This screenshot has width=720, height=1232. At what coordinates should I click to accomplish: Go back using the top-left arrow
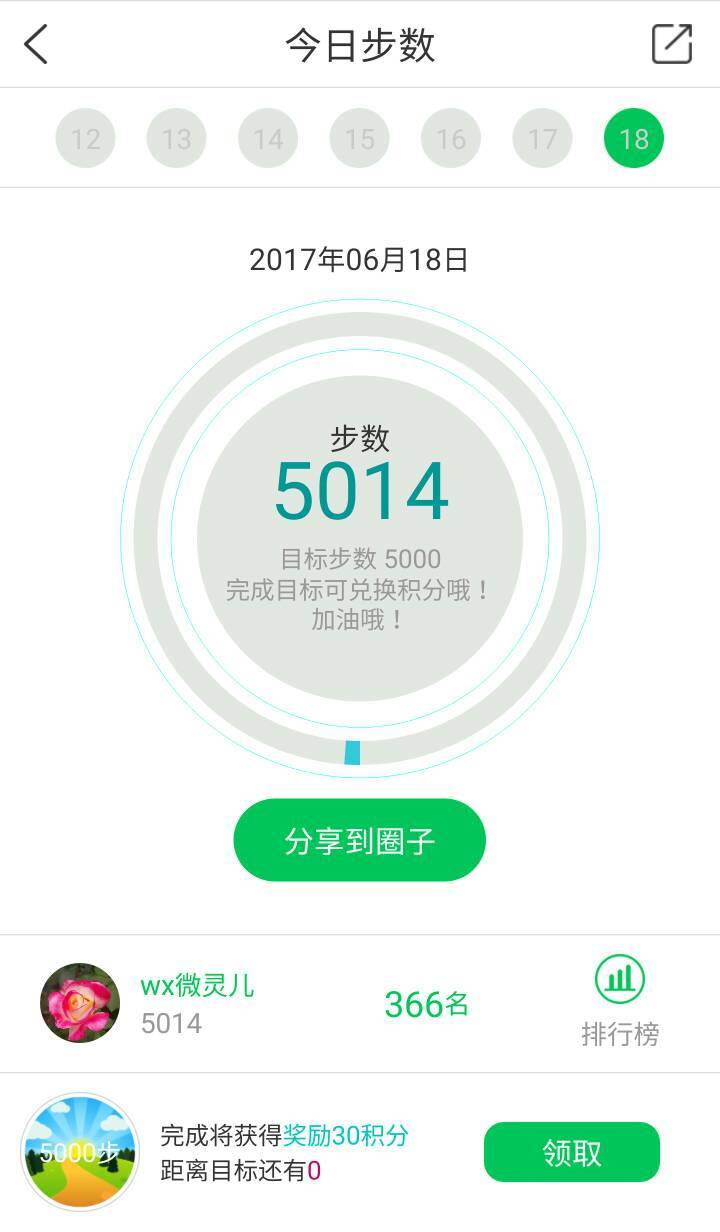tap(36, 45)
